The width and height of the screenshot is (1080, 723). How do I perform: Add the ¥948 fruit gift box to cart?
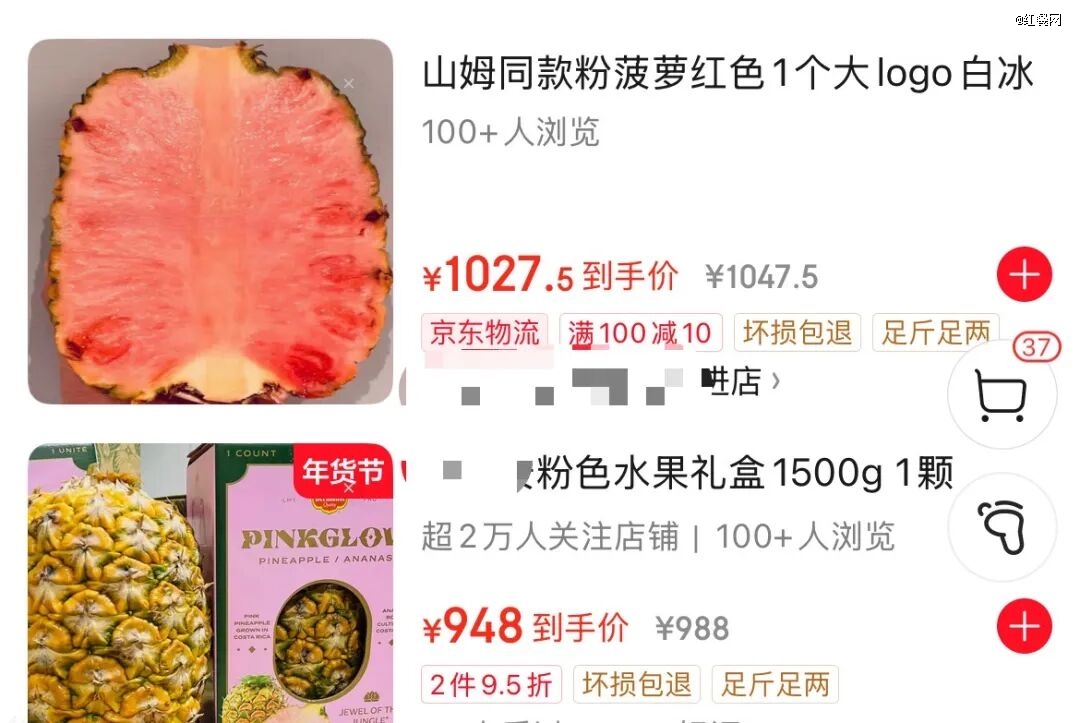(1024, 627)
